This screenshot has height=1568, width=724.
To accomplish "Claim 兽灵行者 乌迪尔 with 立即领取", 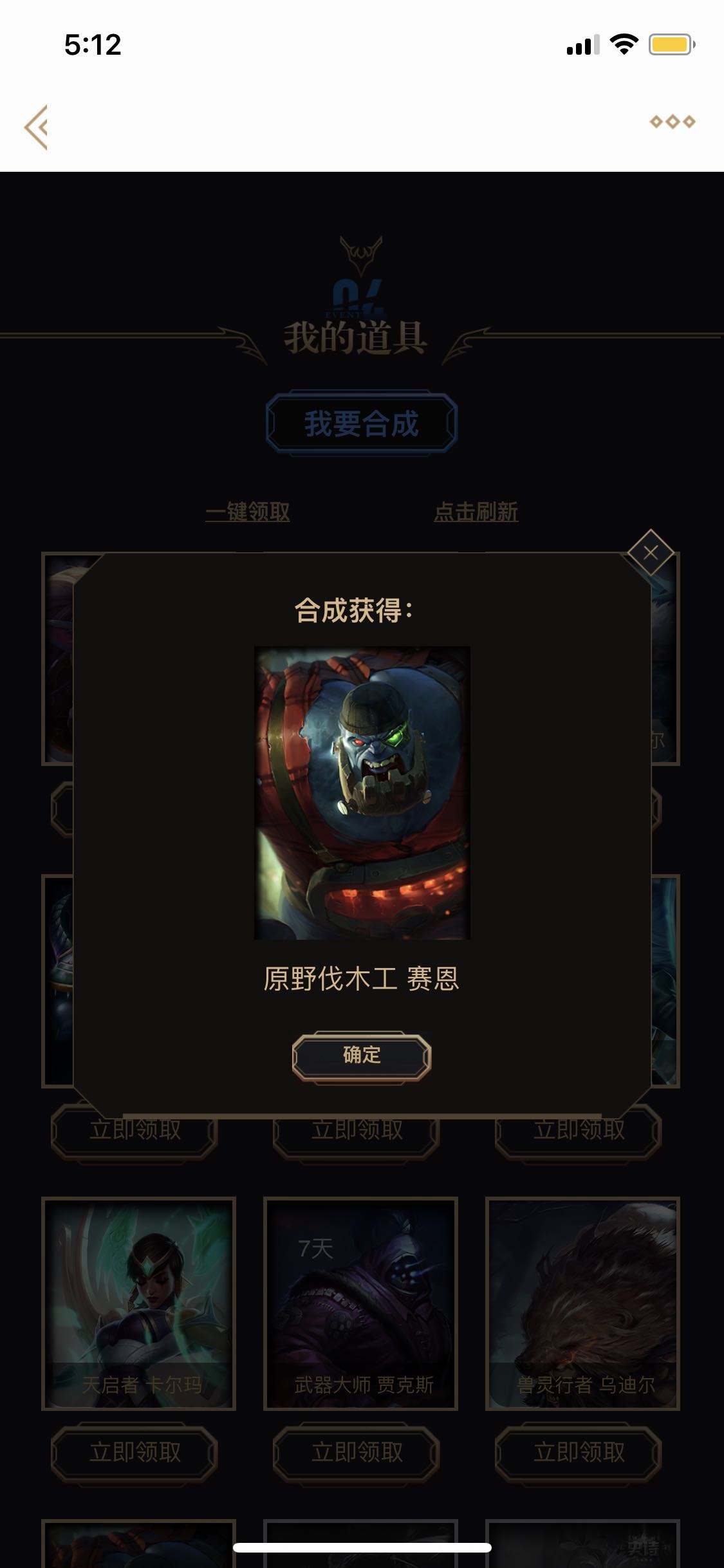I will pyautogui.click(x=579, y=1452).
